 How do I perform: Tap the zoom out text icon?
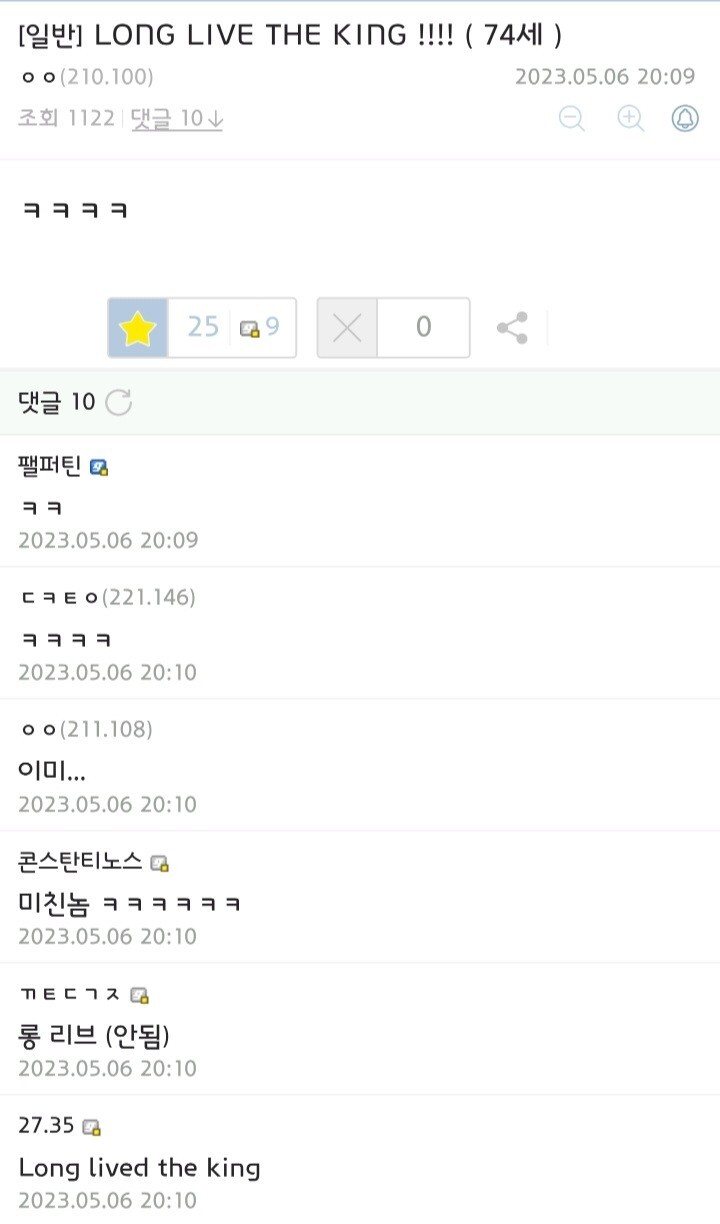[x=572, y=119]
